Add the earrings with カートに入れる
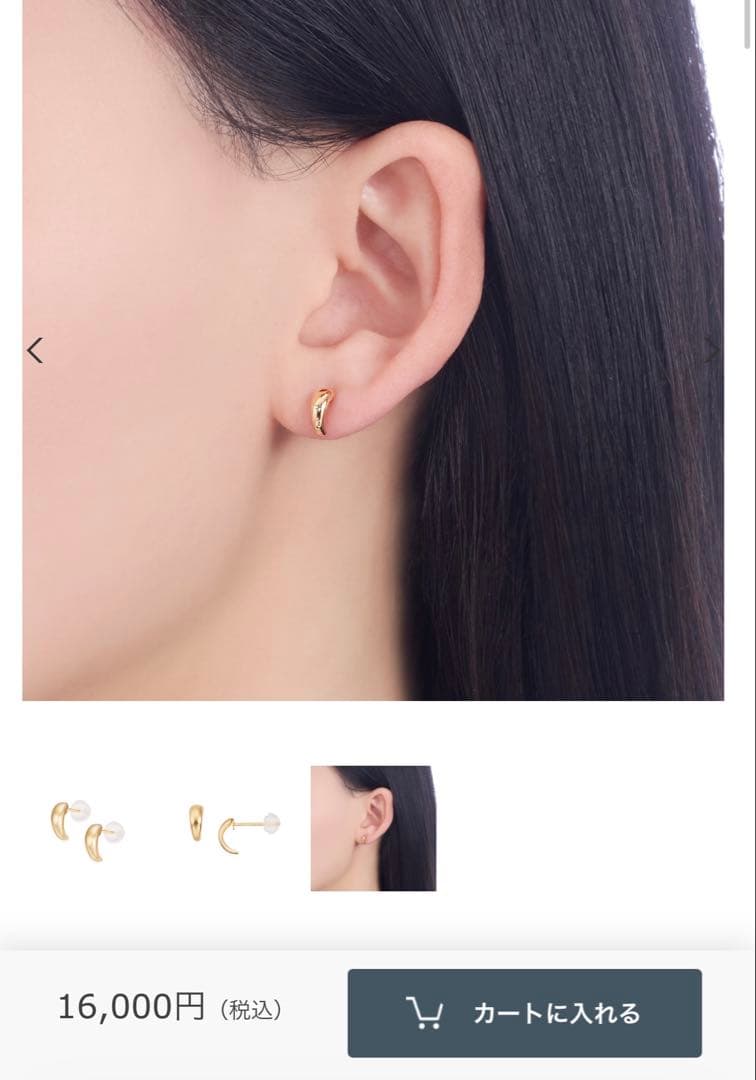 524,1013
